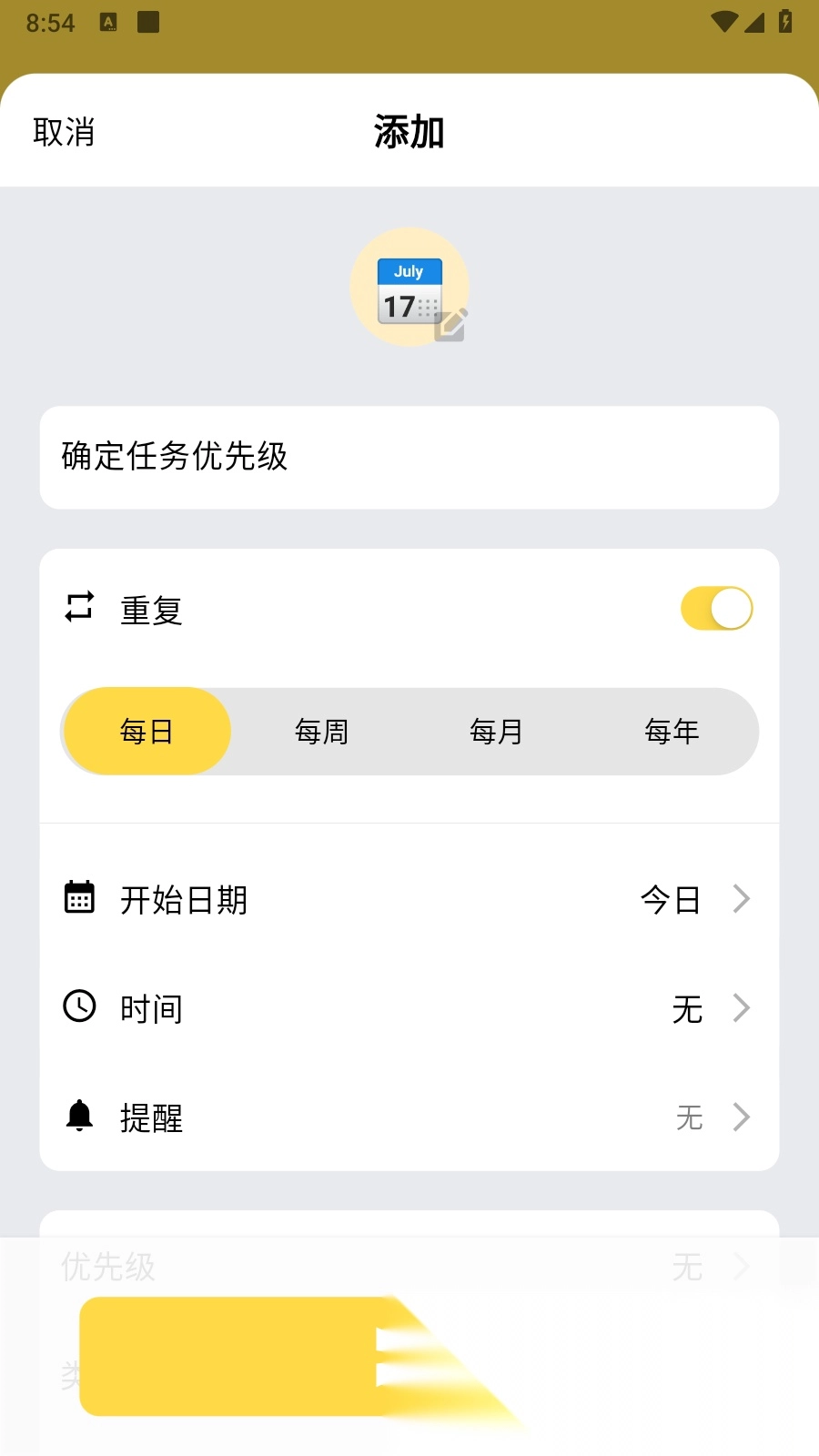Click the Wi-Fi icon in status bar
The height and width of the screenshot is (1456, 819).
(723, 23)
